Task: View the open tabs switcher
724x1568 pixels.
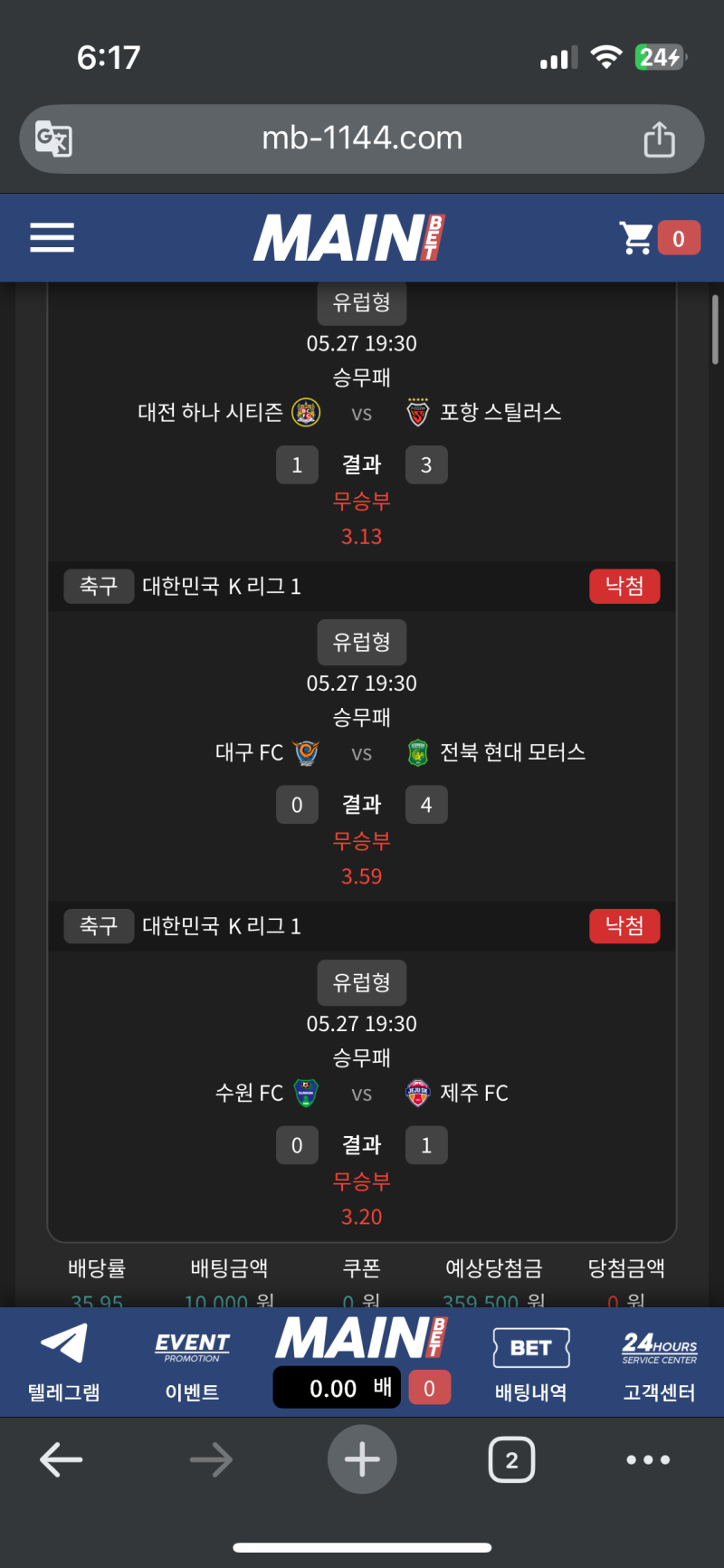Action: click(x=511, y=1459)
